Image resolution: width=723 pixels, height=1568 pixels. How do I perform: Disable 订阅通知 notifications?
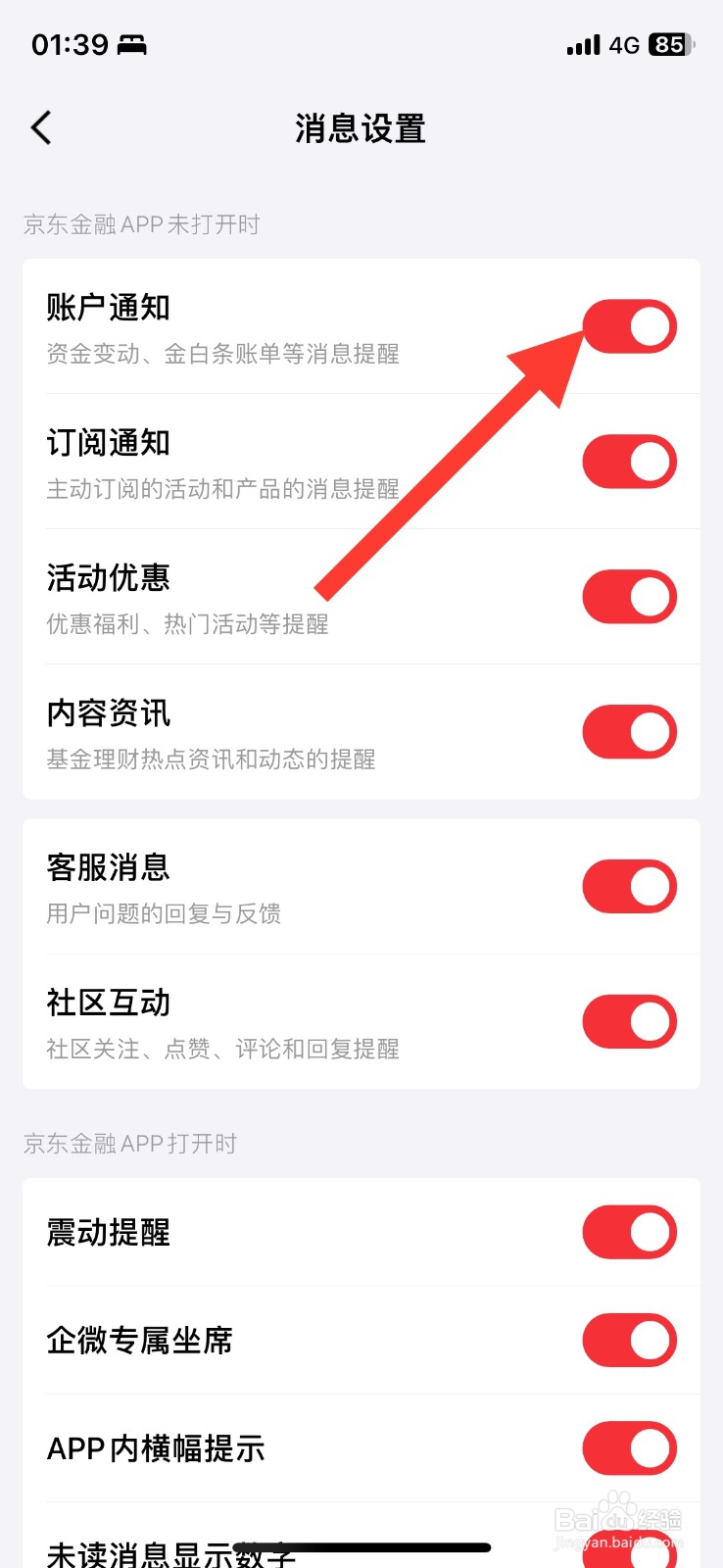[629, 461]
